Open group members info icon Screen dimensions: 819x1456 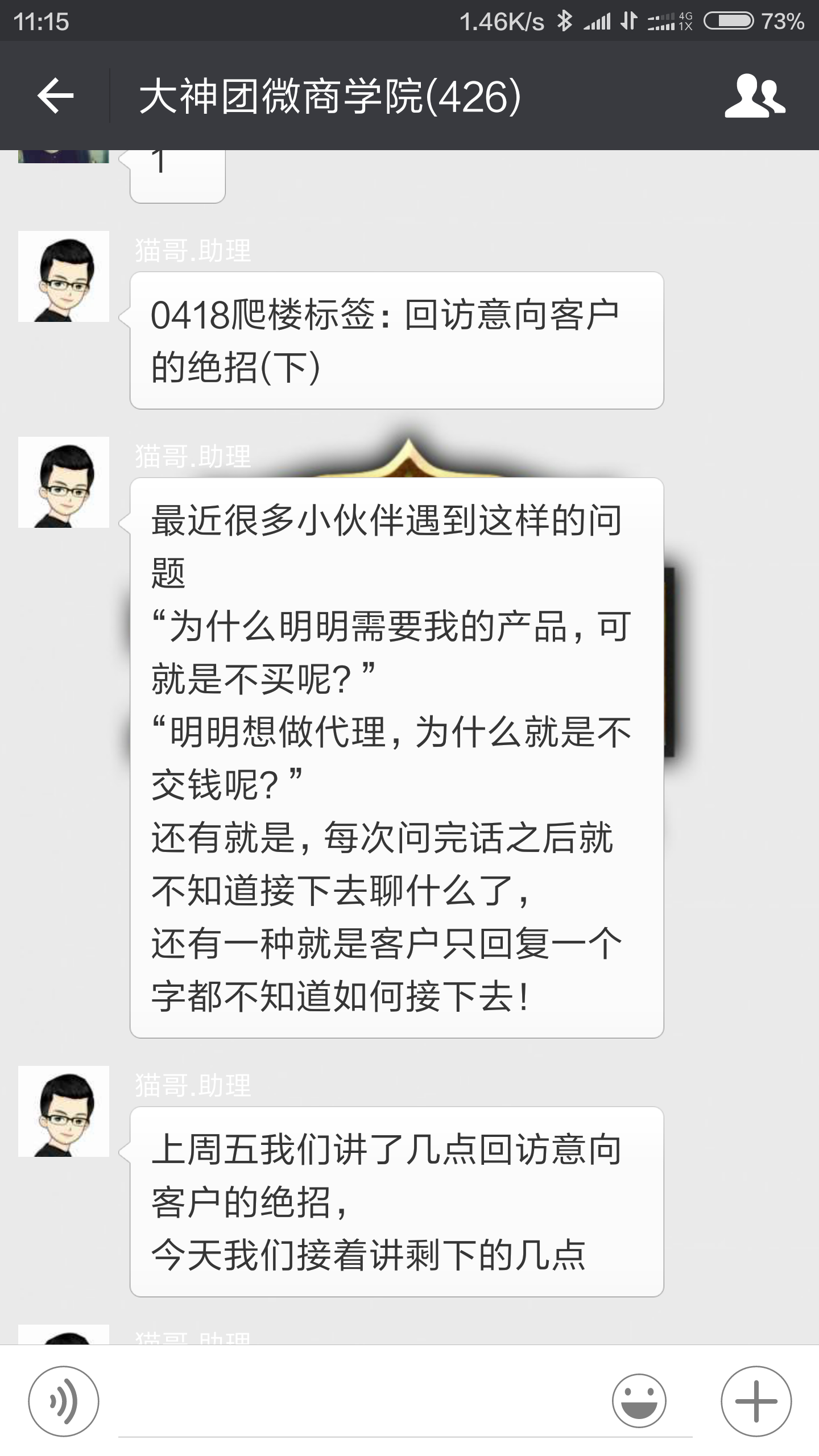coord(755,96)
